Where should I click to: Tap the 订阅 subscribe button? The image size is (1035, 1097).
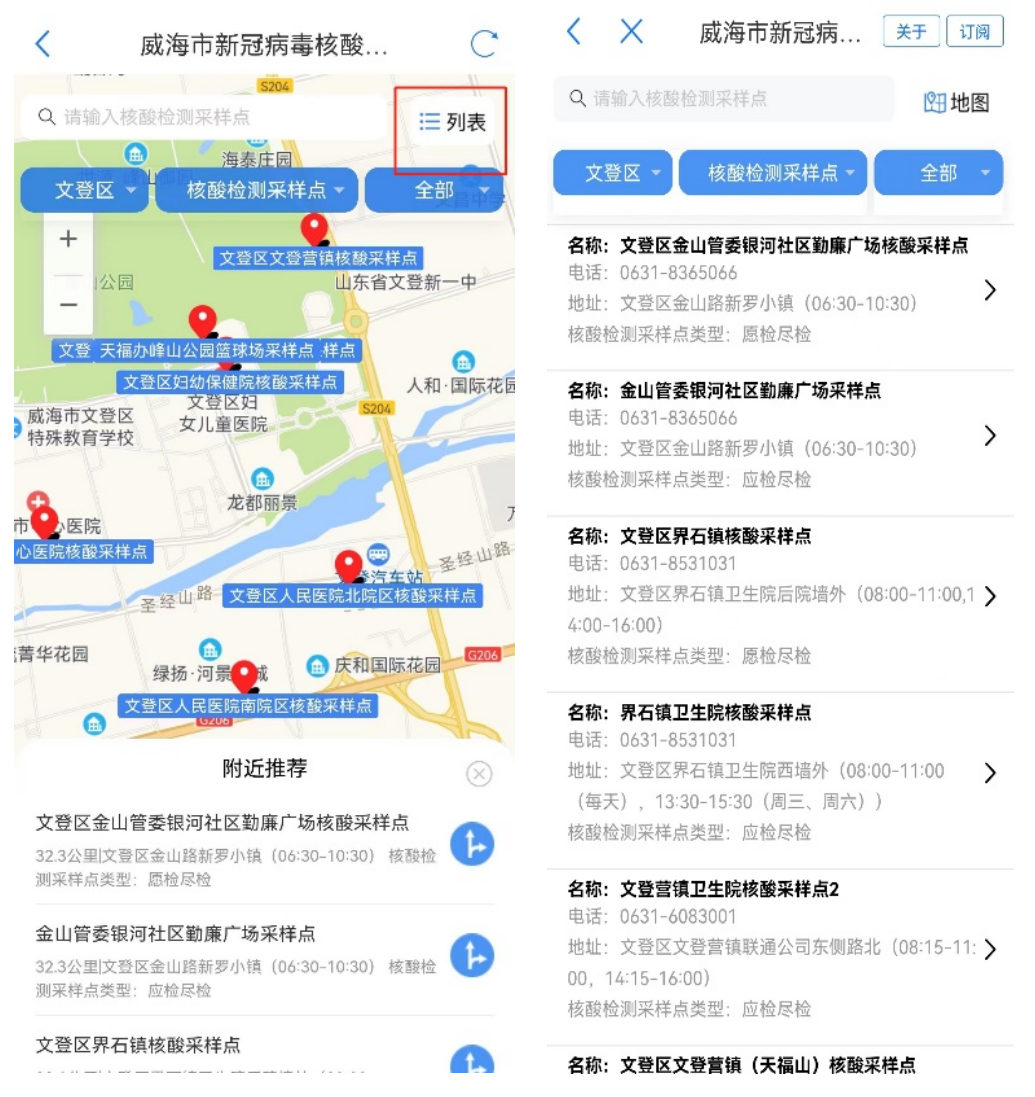click(x=975, y=31)
